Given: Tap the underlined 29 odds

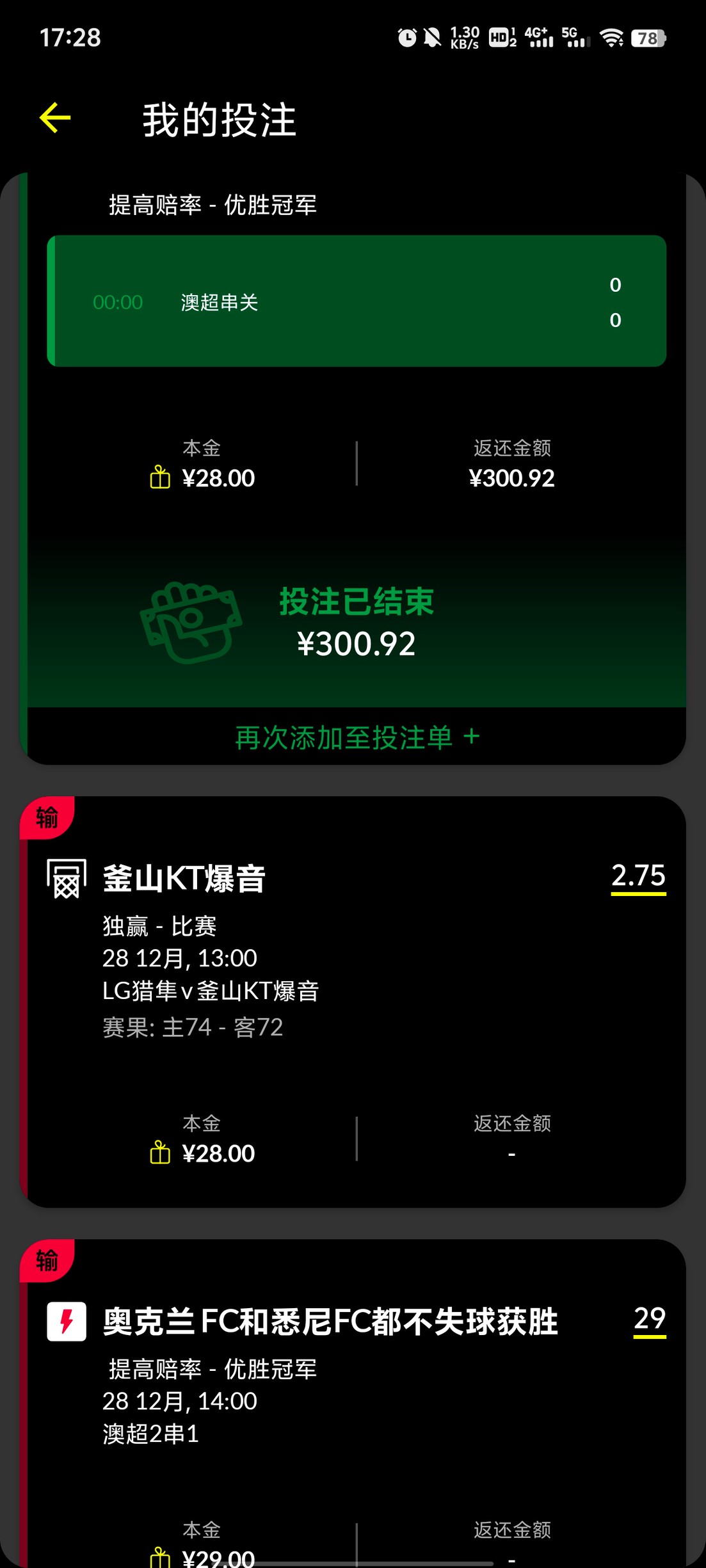Looking at the screenshot, I should click(x=649, y=1320).
